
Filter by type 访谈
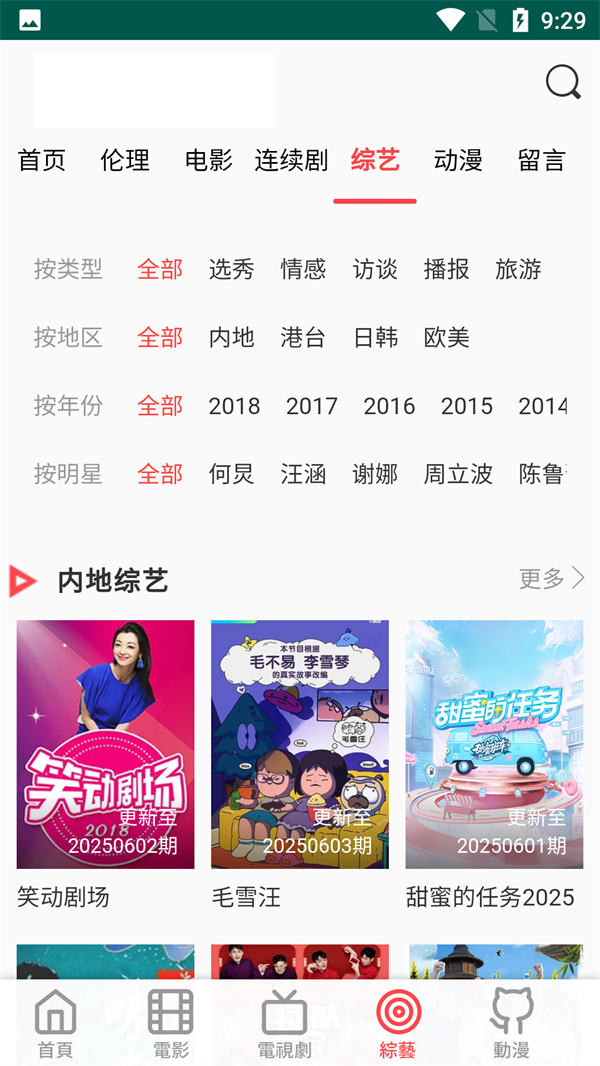click(x=375, y=269)
